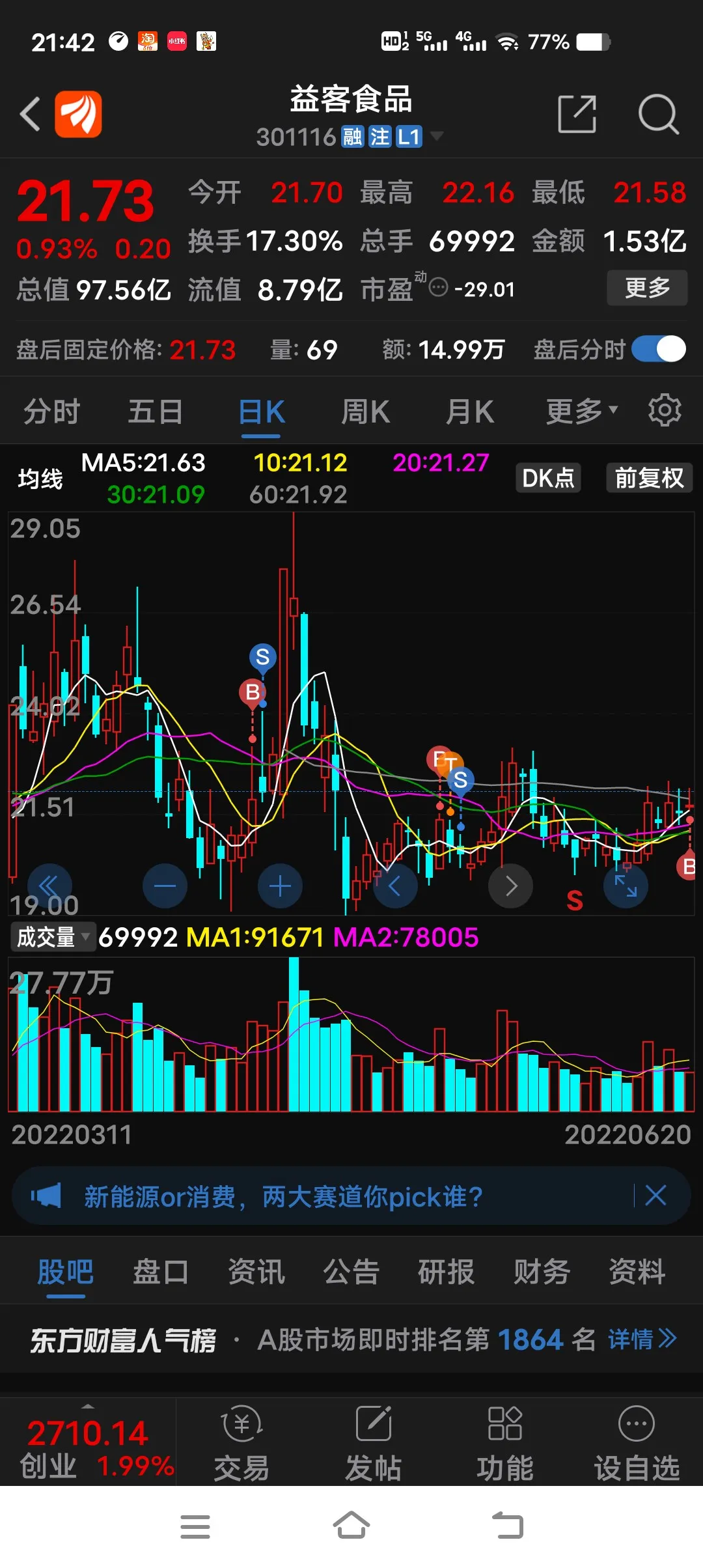This screenshot has height=1568, width=703.
Task: Switch to the 公告 tab
Action: [x=351, y=1272]
